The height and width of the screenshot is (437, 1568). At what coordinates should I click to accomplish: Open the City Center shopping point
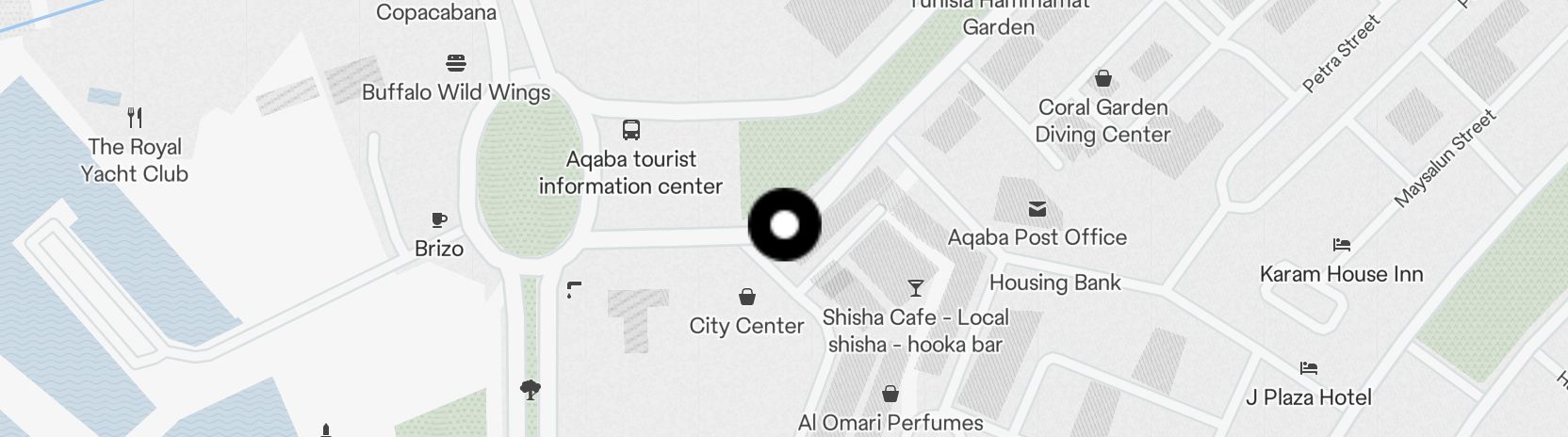coord(747,298)
